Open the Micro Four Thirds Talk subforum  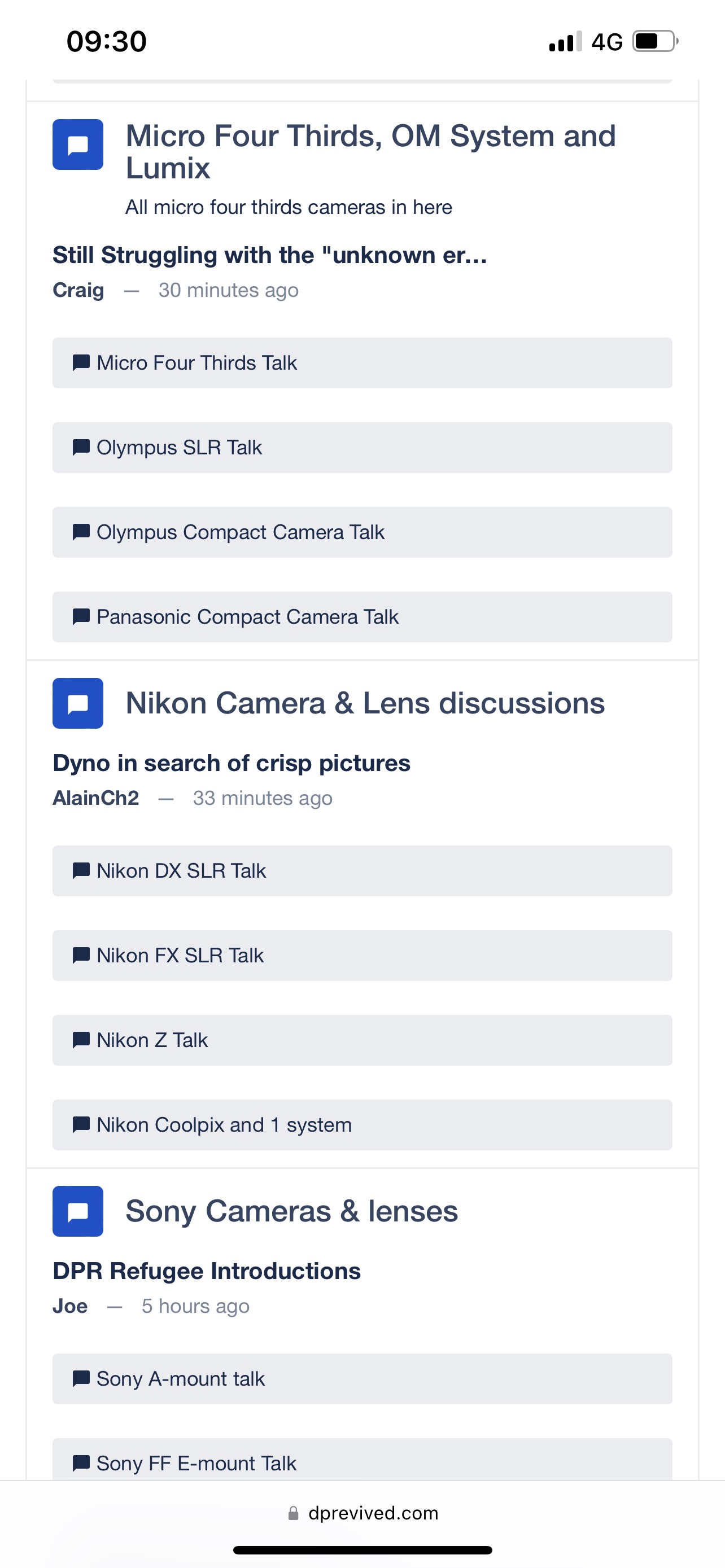click(362, 363)
